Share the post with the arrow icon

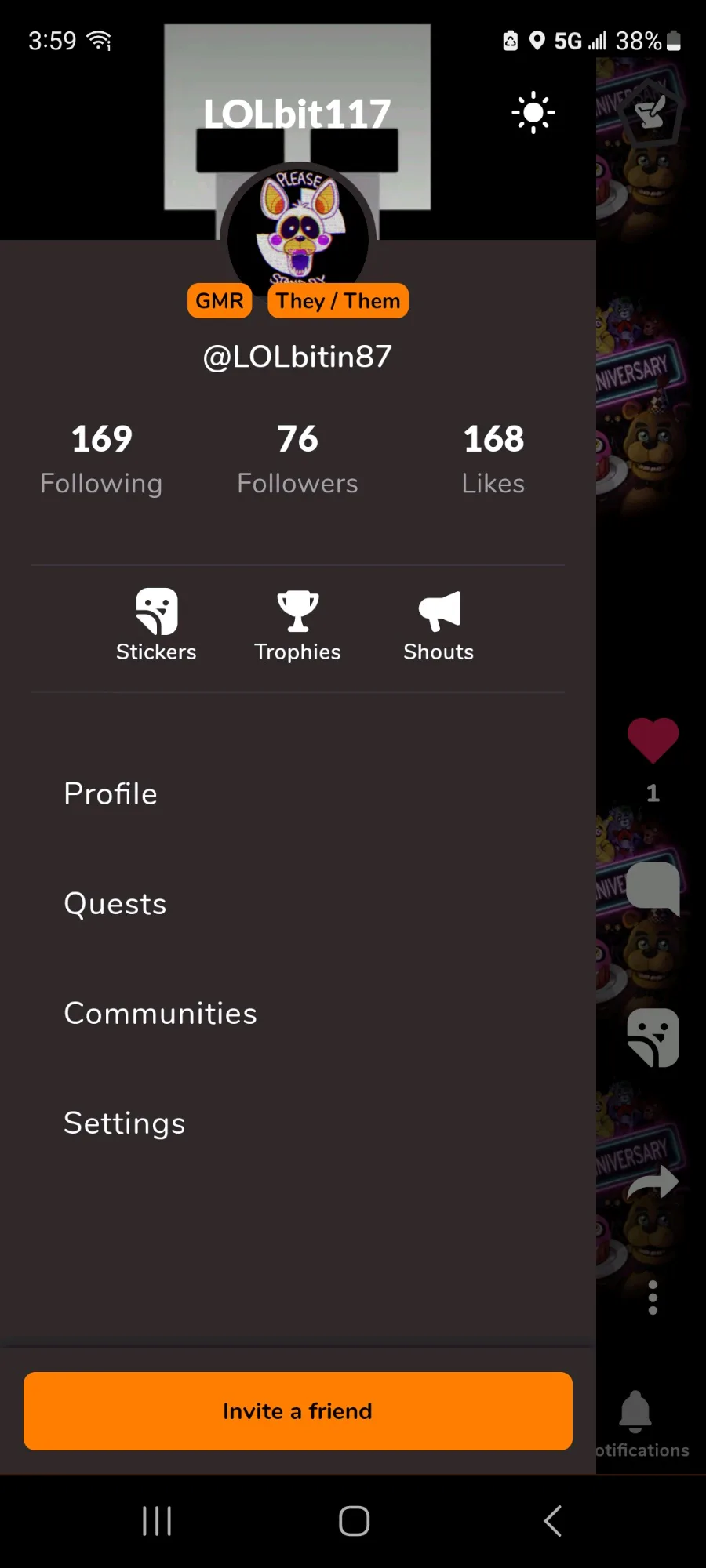coord(653,1182)
